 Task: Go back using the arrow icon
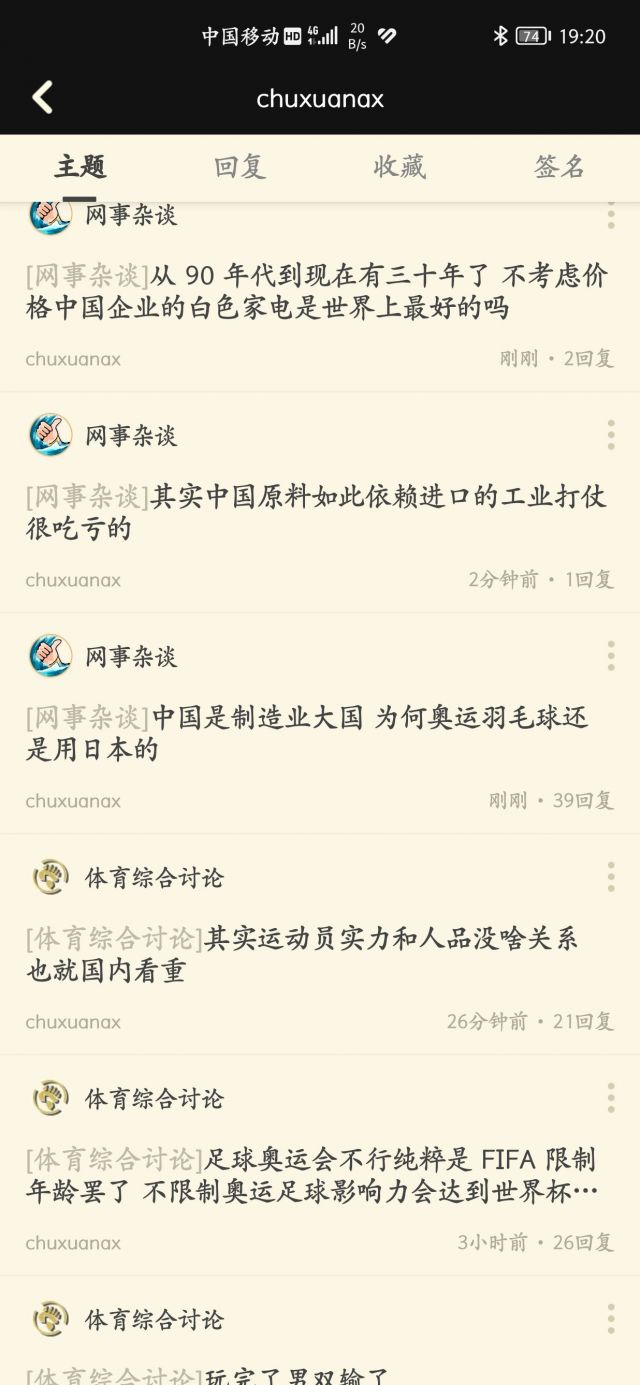42,98
